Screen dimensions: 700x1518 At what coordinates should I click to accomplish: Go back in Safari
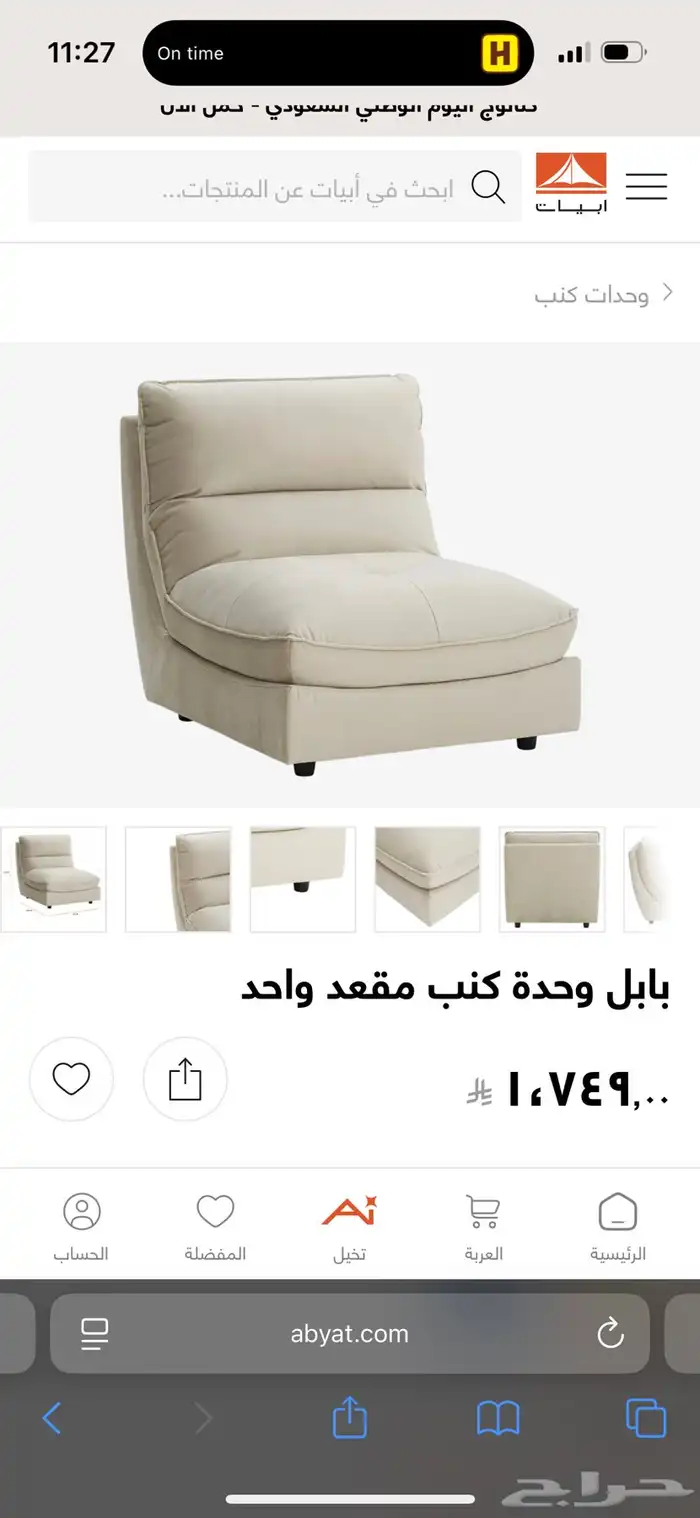click(x=52, y=1418)
